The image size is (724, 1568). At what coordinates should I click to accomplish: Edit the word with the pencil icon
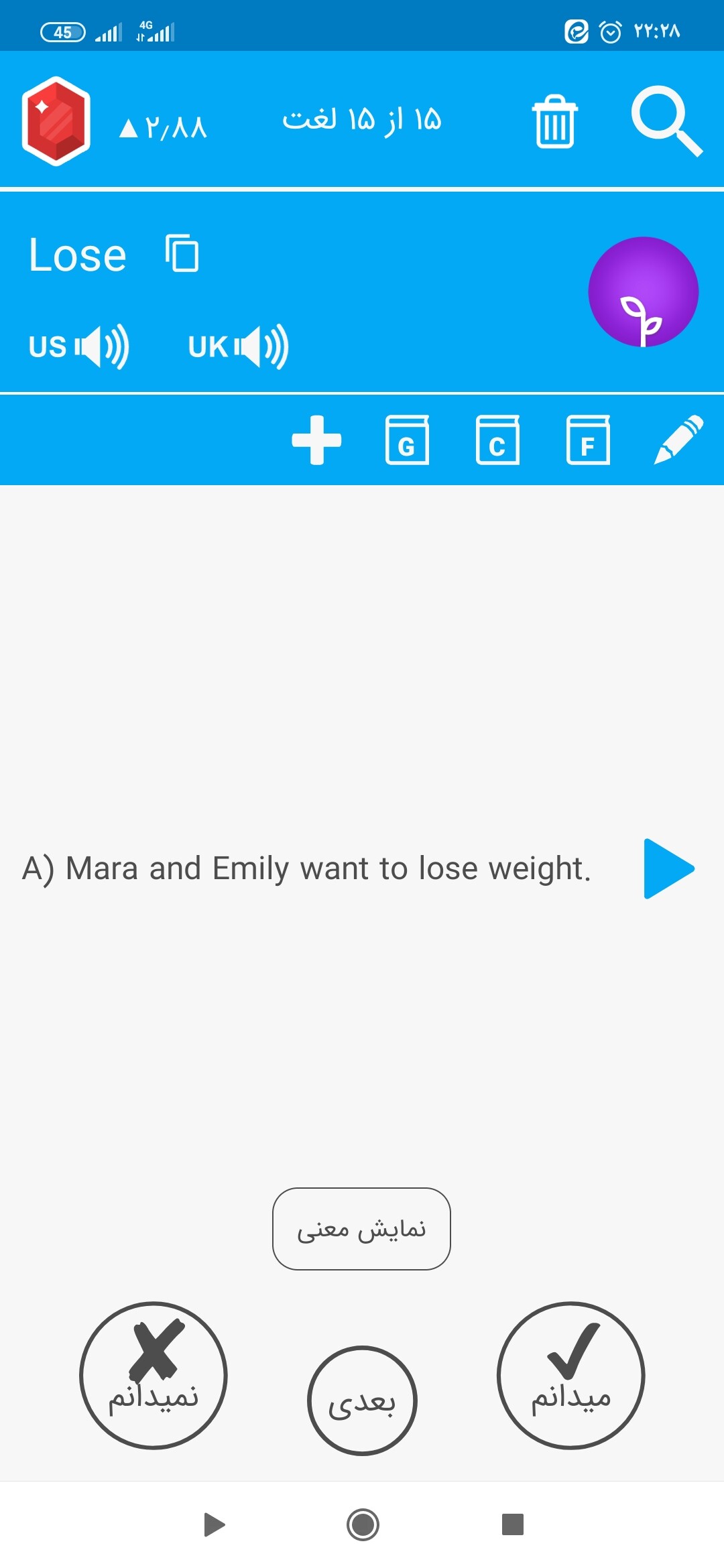coord(678,440)
